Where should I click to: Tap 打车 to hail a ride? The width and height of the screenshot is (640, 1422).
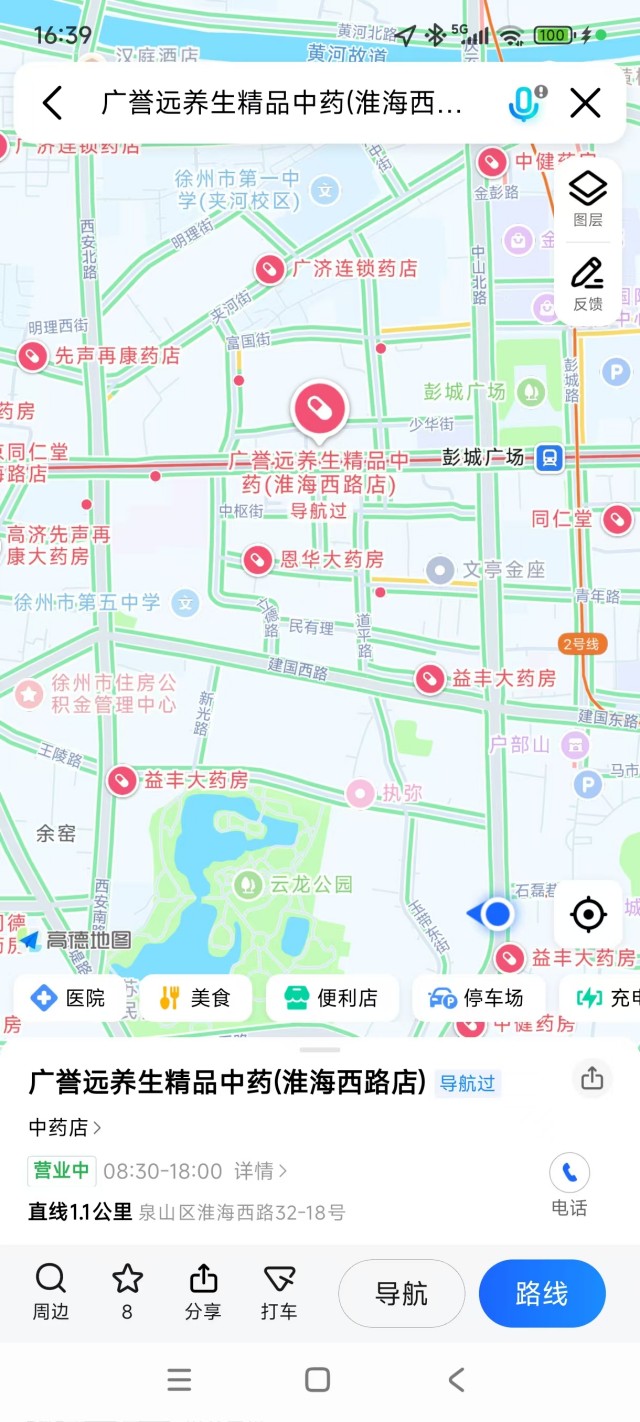[279, 1291]
